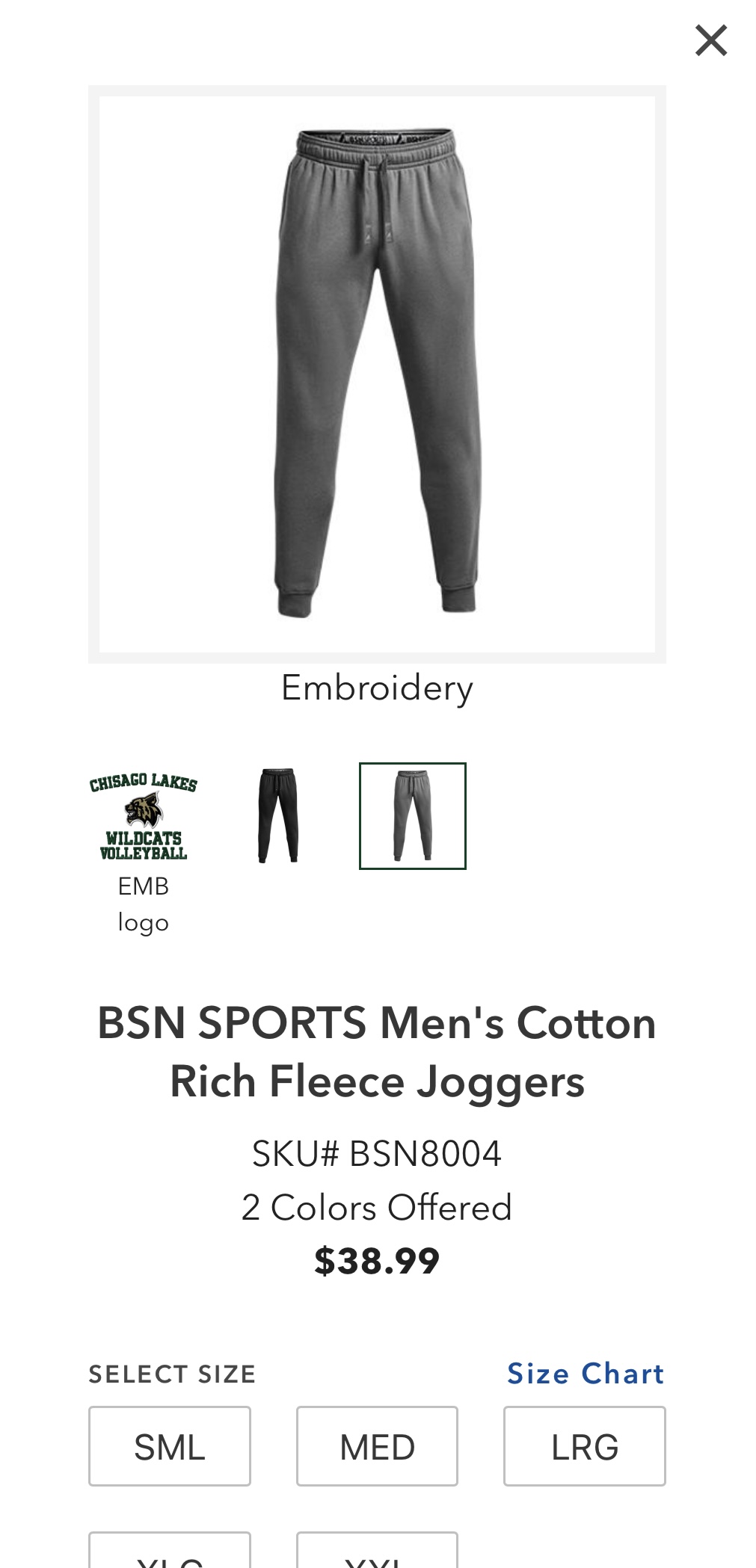Close the product detail view
Screen dimensions: 756x1568
710,40
